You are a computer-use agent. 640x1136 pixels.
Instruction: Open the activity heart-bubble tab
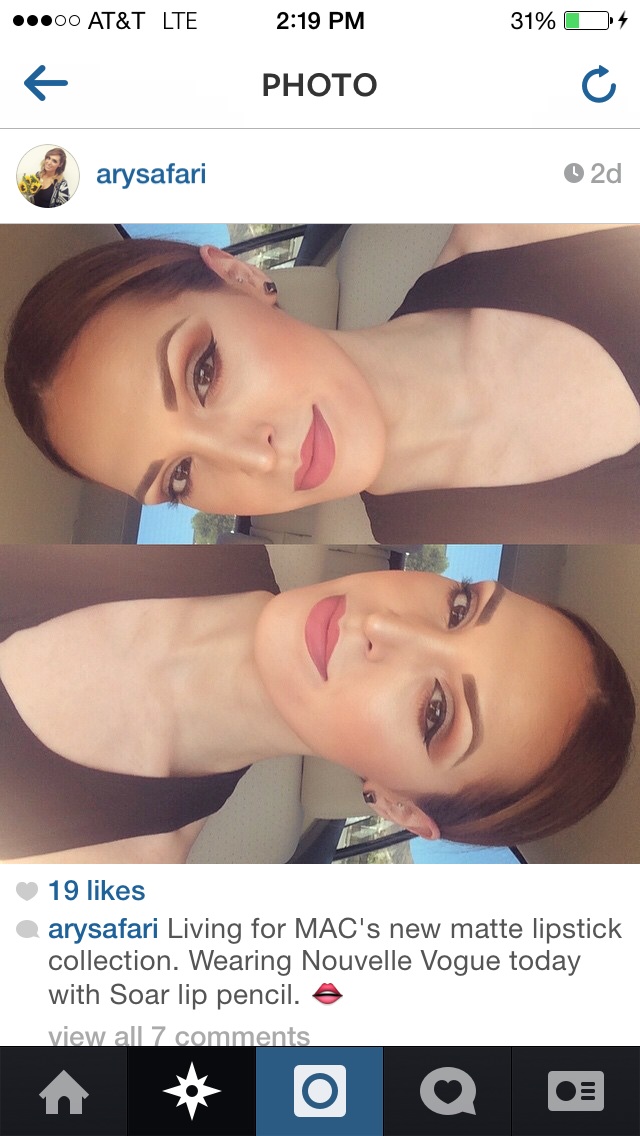pos(448,1091)
